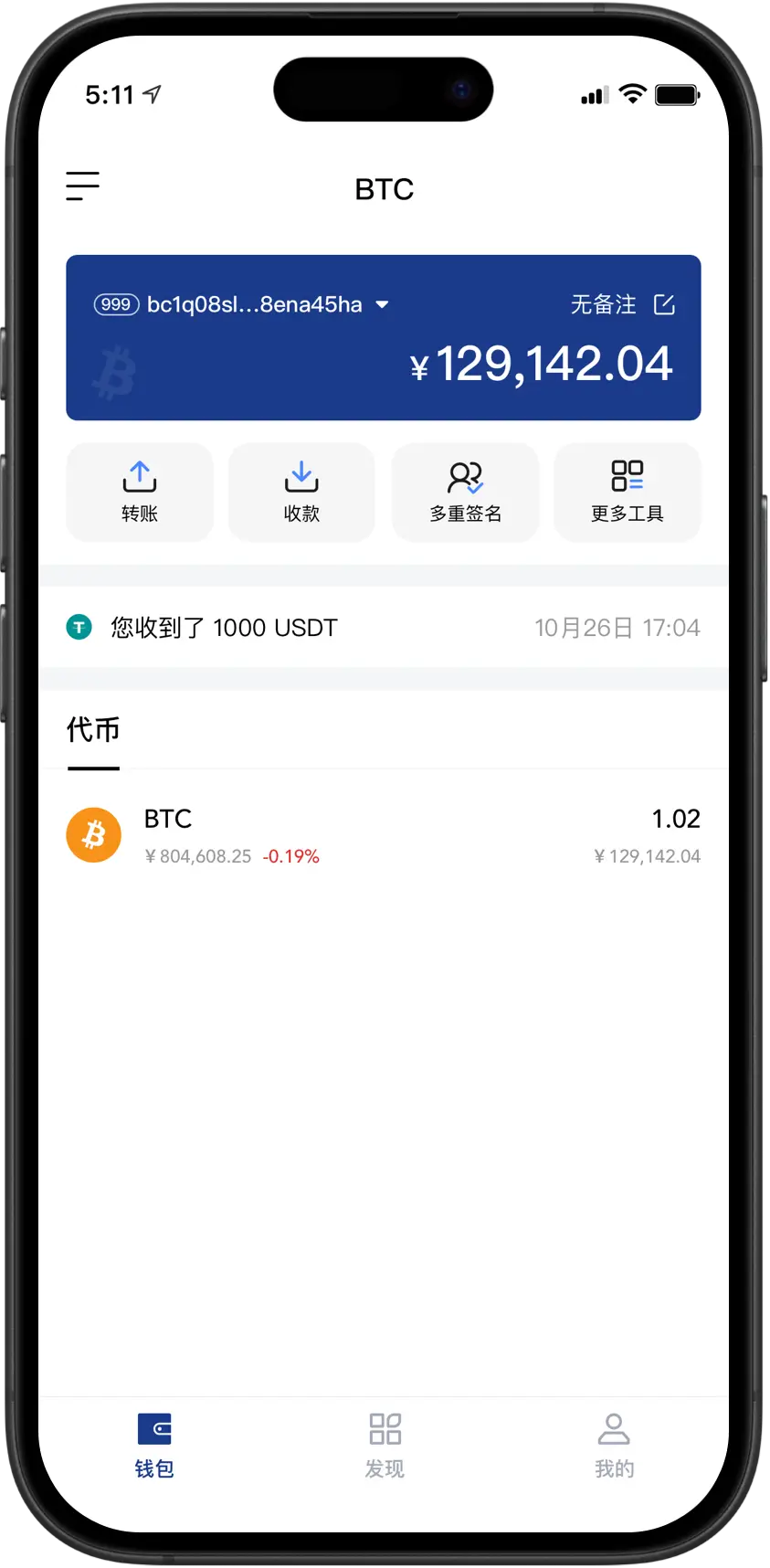The height and width of the screenshot is (1568, 770).
Task: Expand the wallet address dropdown arrow
Action: point(382,304)
